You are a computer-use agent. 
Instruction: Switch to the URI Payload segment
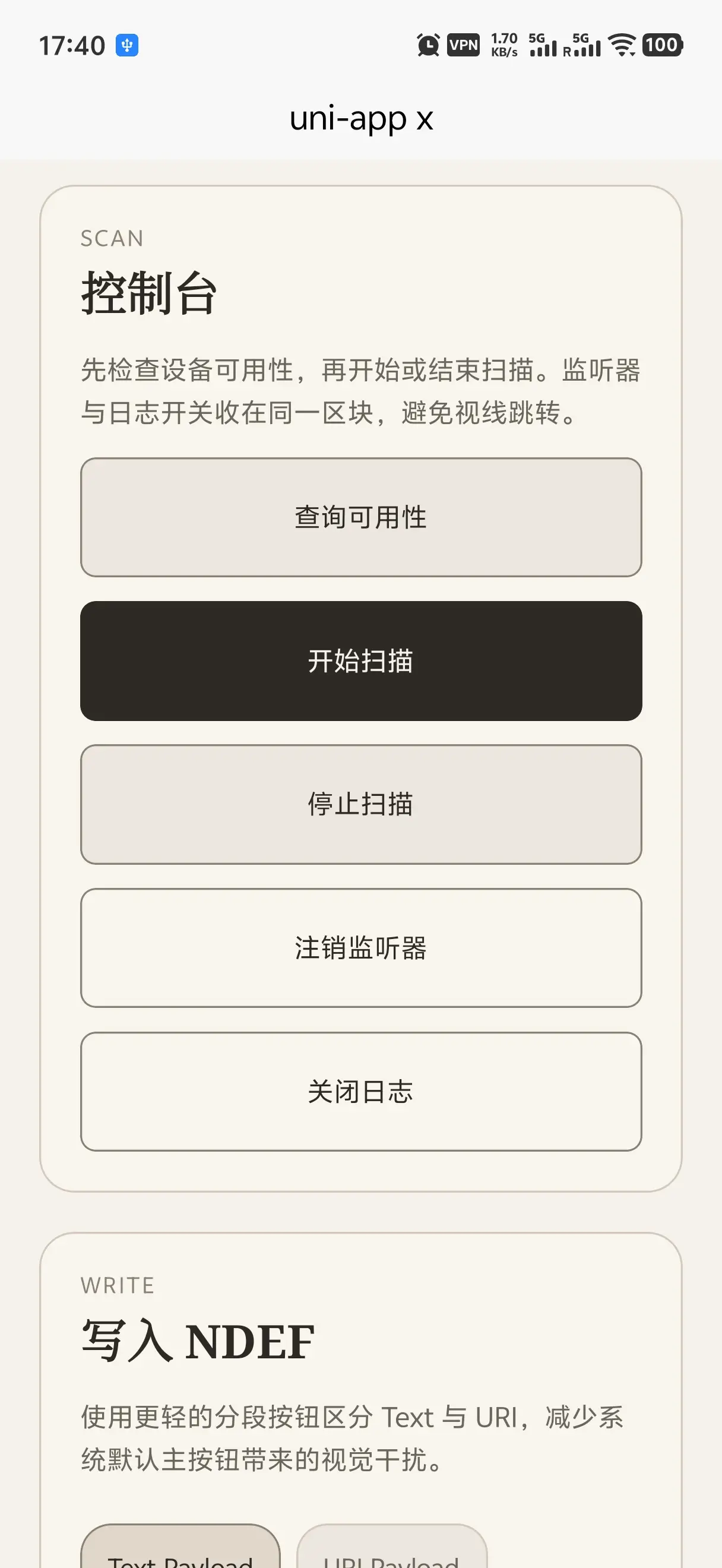pyautogui.click(x=392, y=1549)
